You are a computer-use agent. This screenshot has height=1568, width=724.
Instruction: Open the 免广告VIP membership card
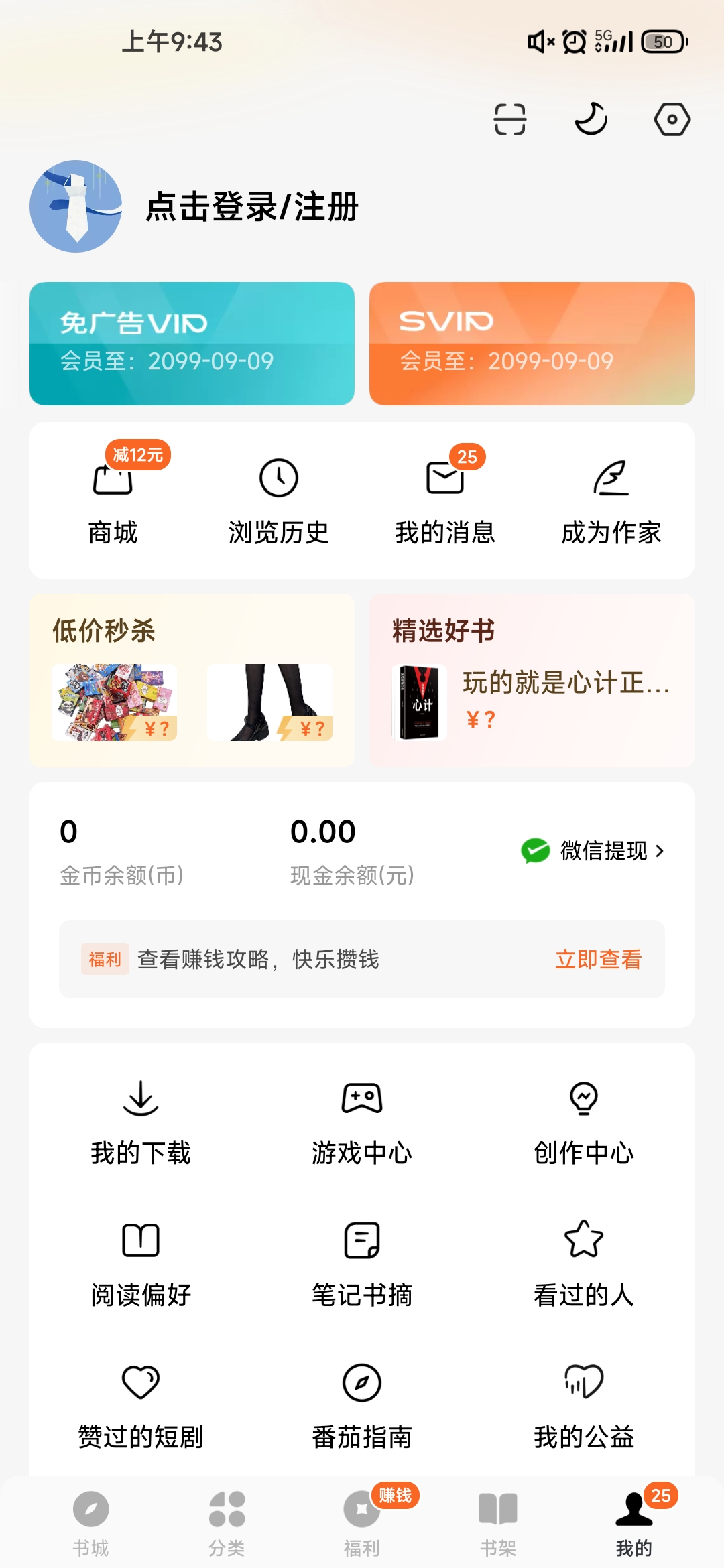click(x=192, y=343)
